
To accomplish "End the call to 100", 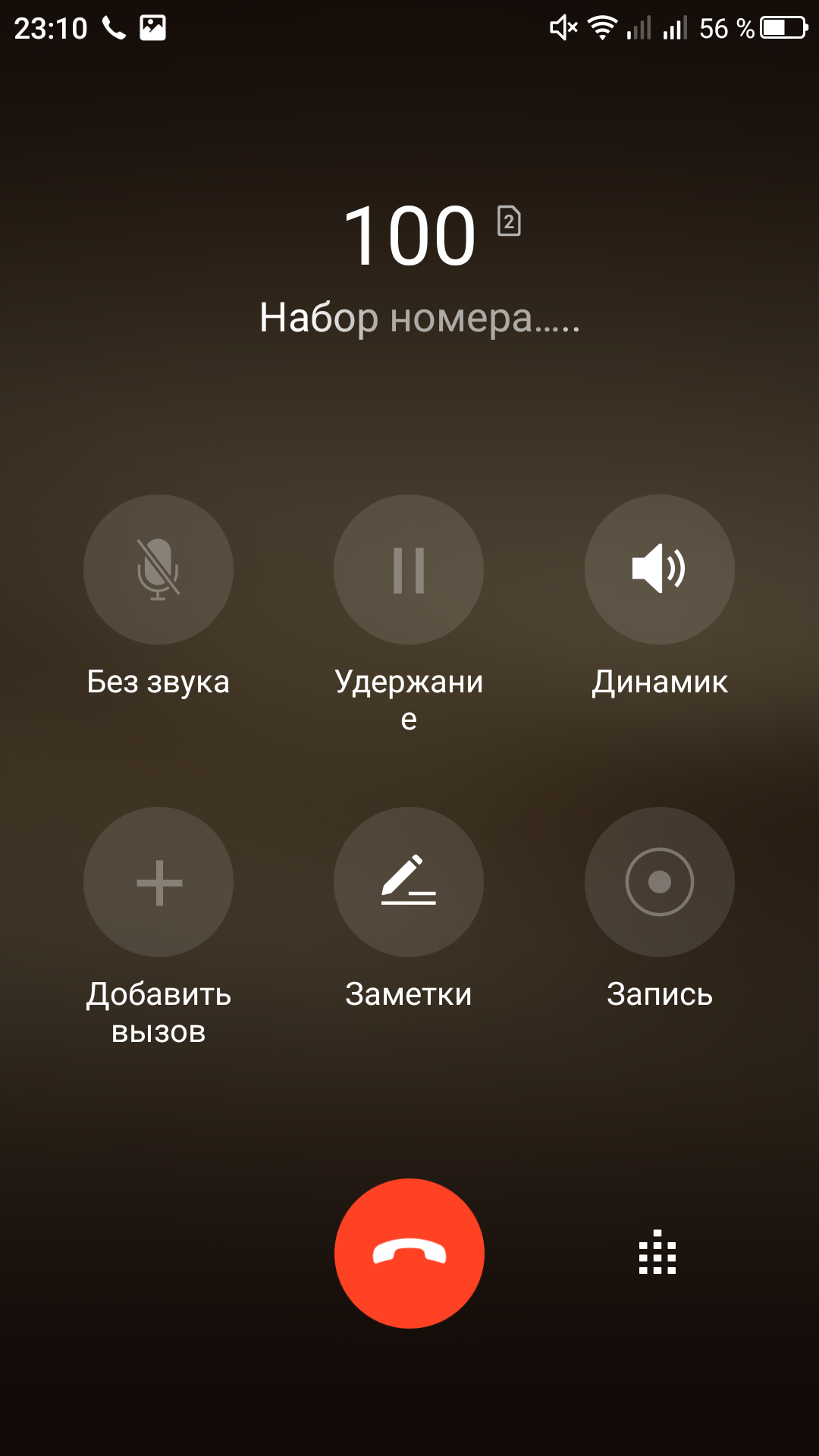I will (x=409, y=1253).
